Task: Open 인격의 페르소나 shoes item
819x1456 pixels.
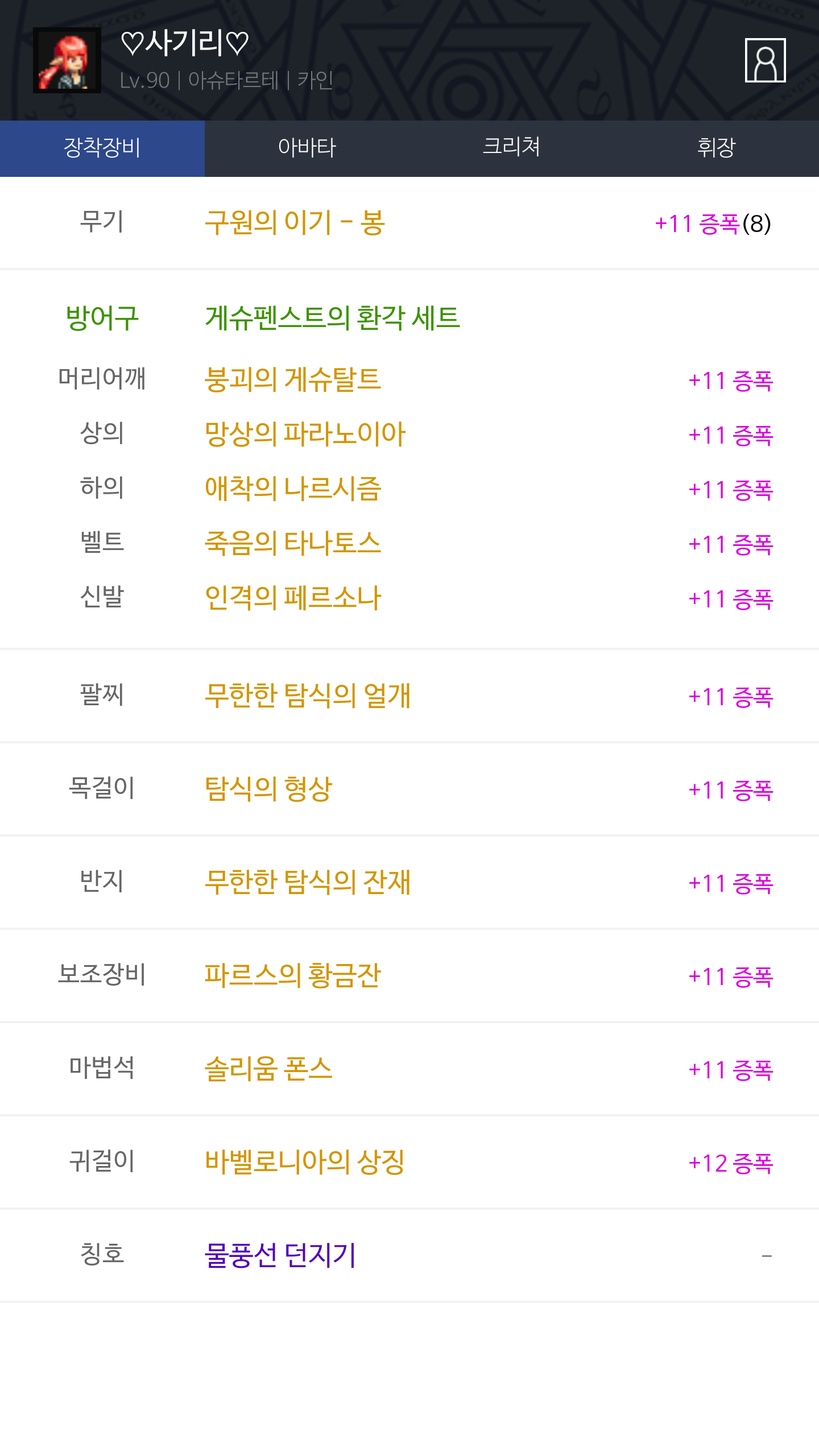Action: coord(292,598)
